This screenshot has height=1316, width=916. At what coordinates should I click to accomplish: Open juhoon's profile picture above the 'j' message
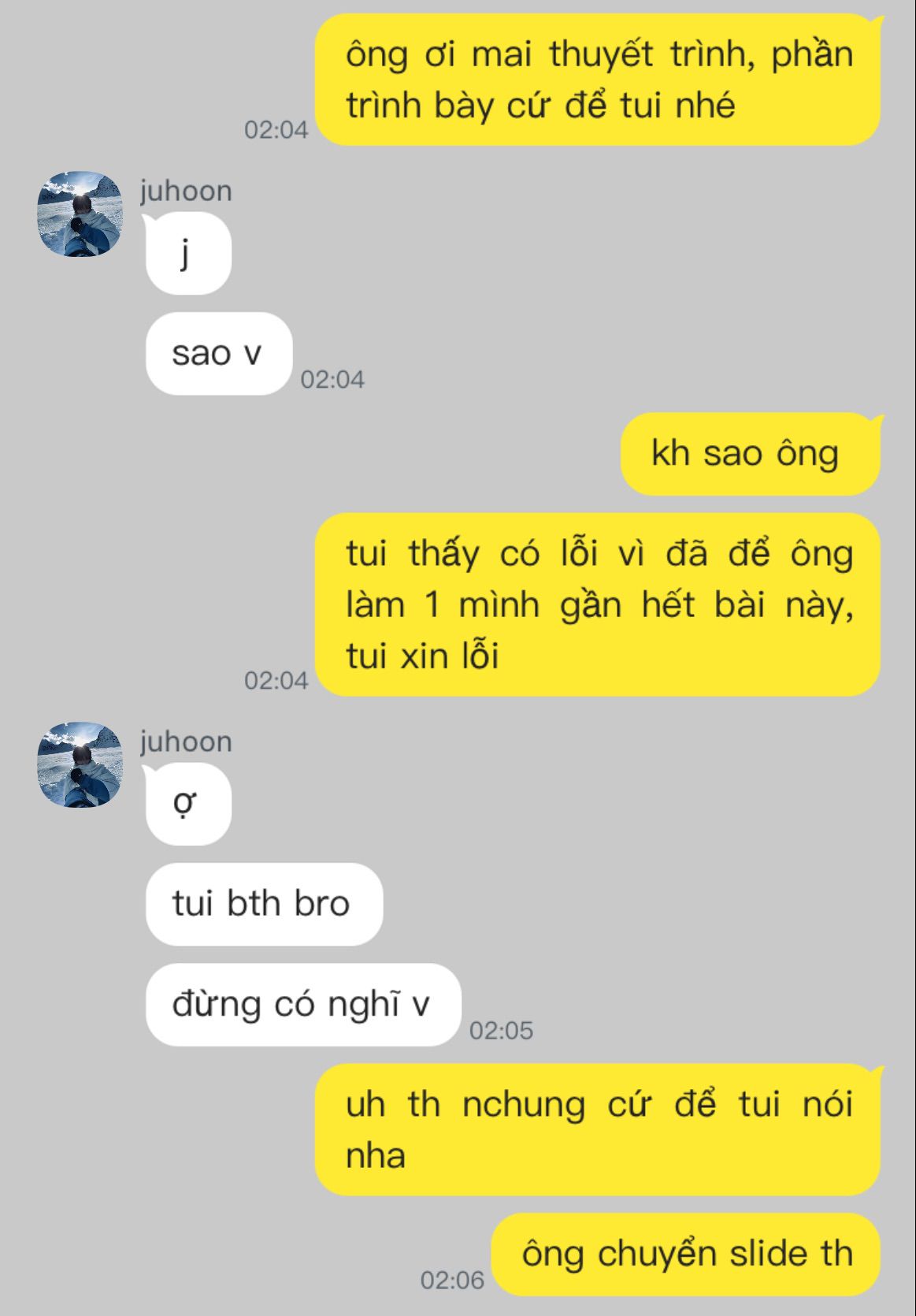click(80, 214)
